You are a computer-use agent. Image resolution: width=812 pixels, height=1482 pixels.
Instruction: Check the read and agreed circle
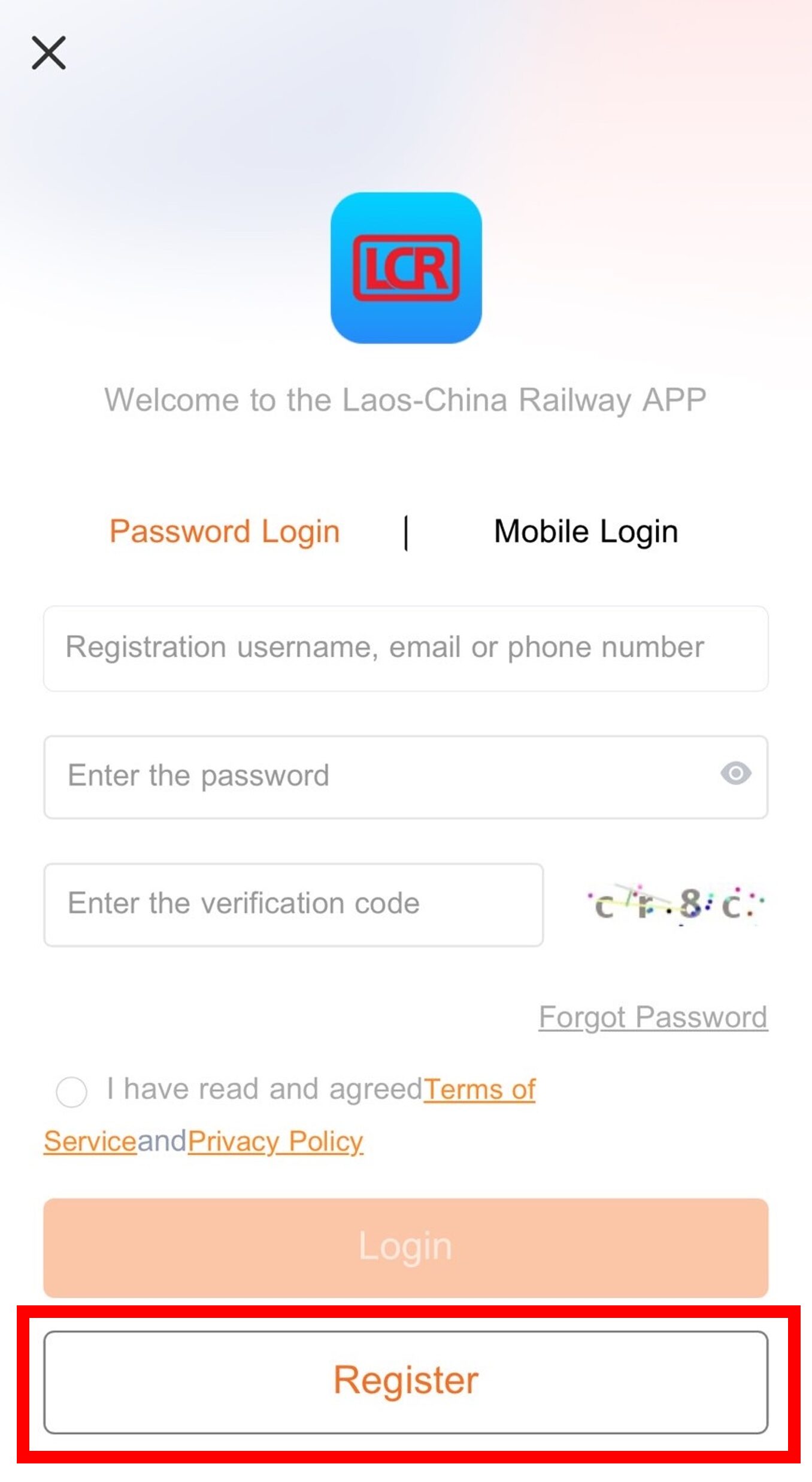(x=71, y=1092)
